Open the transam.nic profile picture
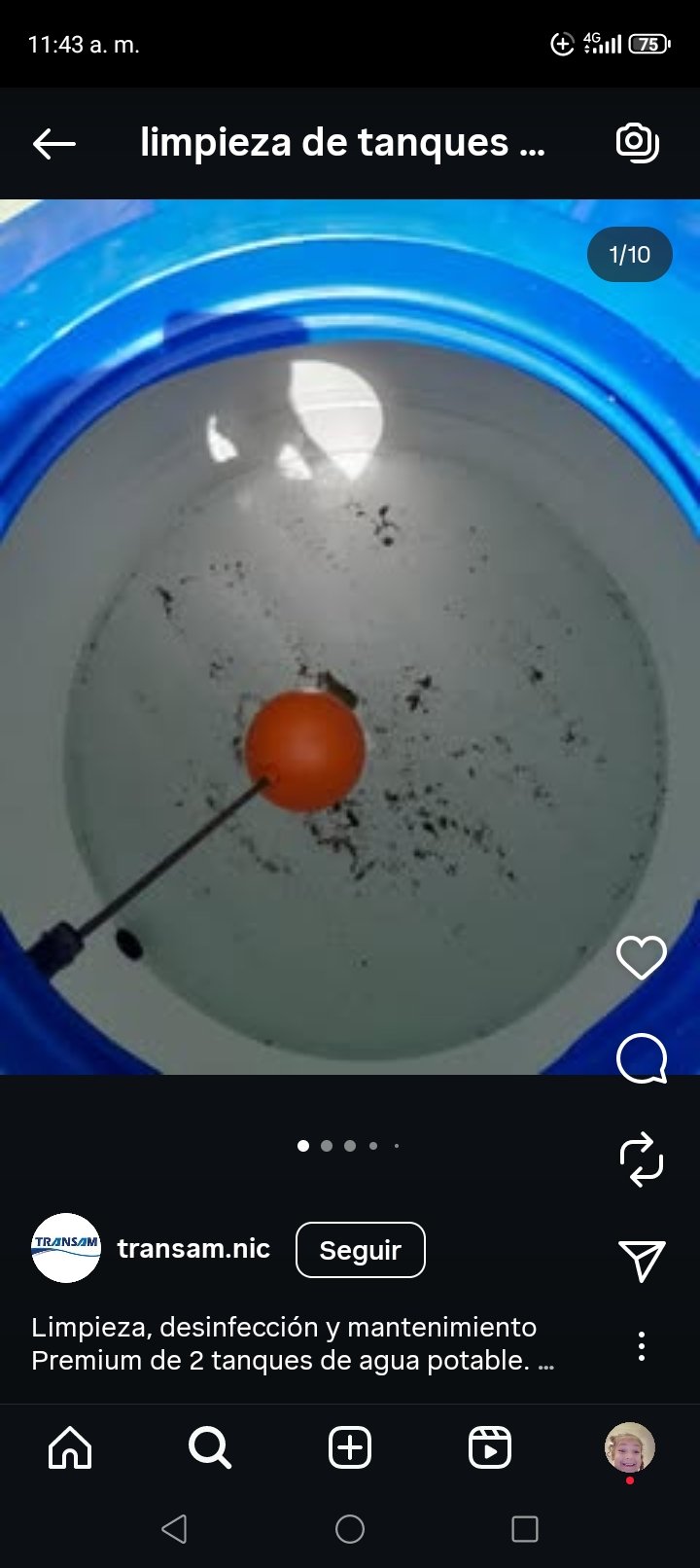Image resolution: width=700 pixels, height=1568 pixels. pyautogui.click(x=66, y=1248)
